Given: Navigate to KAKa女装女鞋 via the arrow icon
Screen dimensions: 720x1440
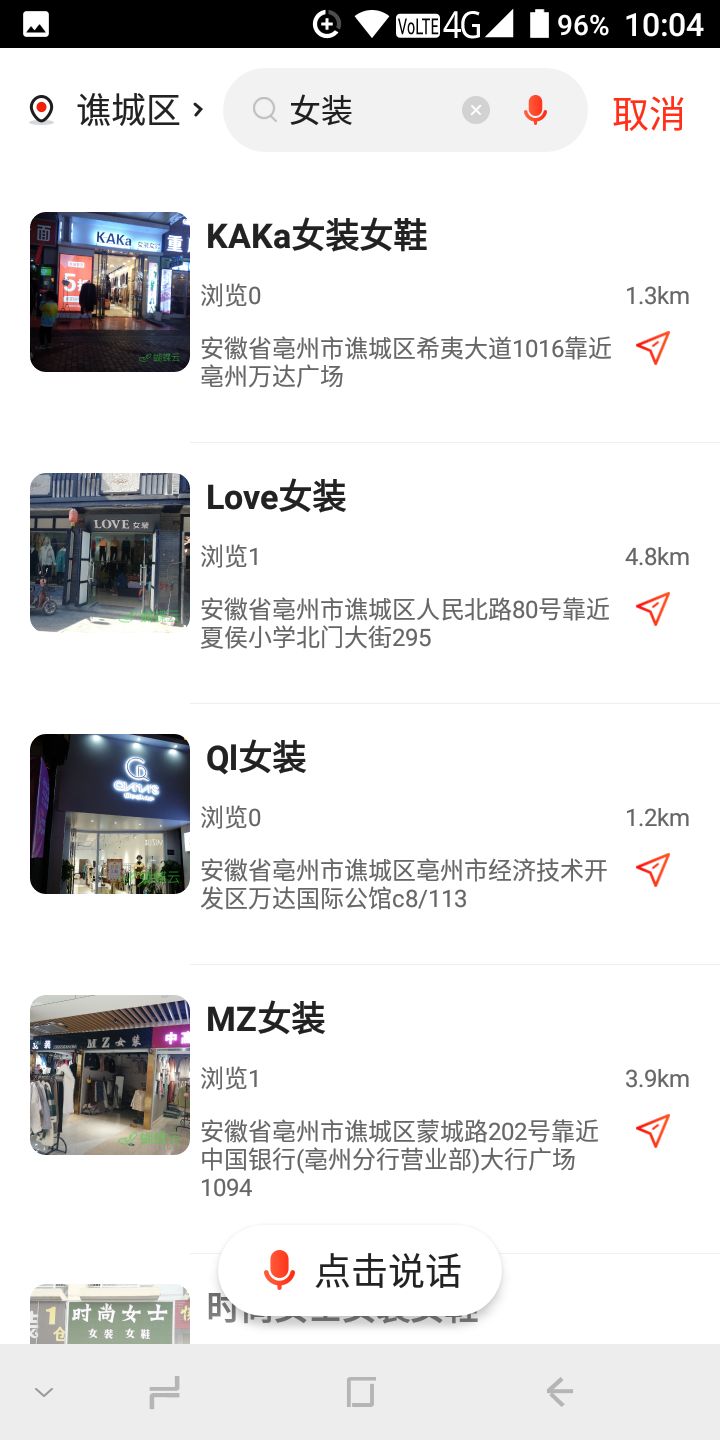Looking at the screenshot, I should 652,348.
